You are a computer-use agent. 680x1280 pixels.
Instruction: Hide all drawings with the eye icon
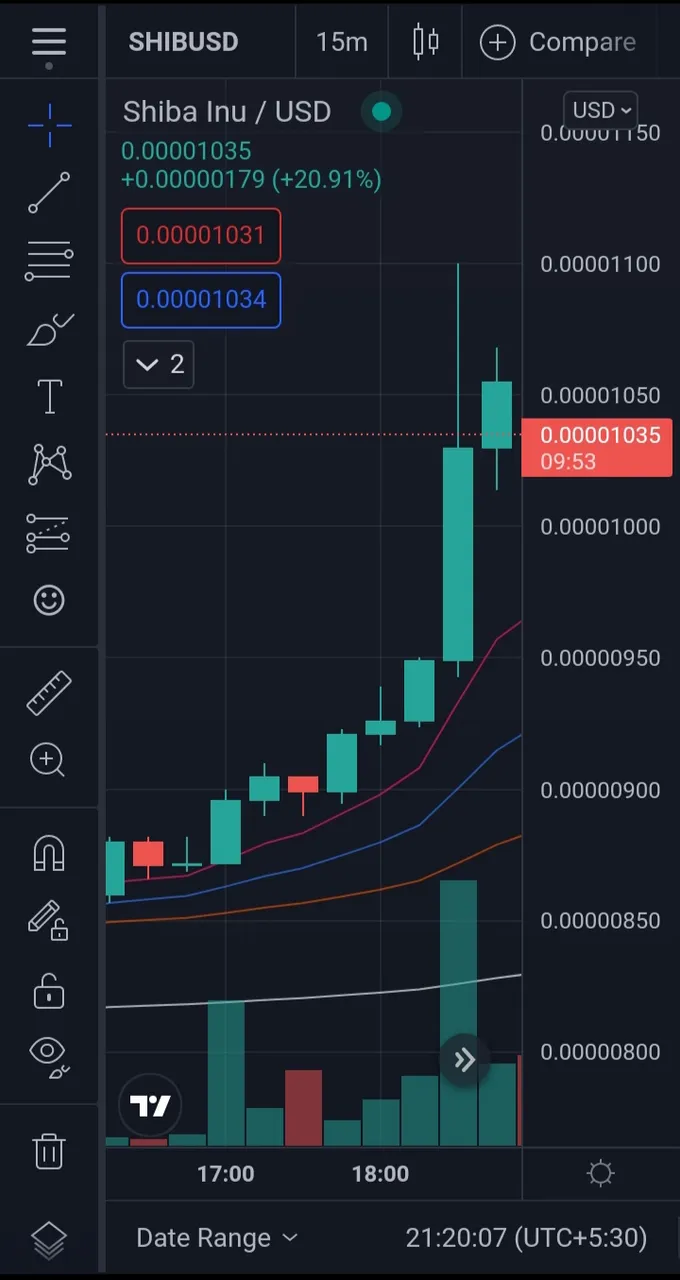49,1057
